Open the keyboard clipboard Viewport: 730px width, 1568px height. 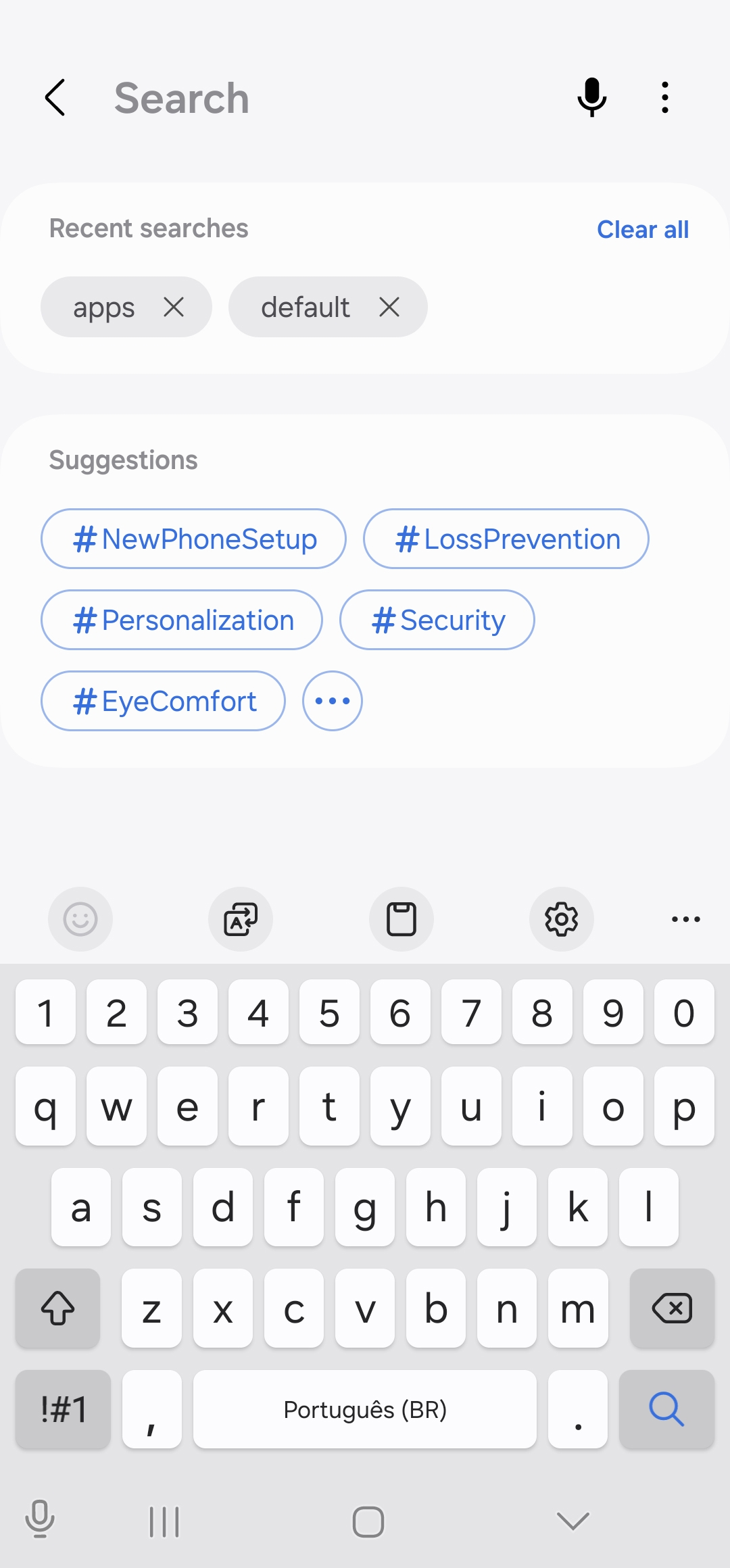click(x=401, y=919)
